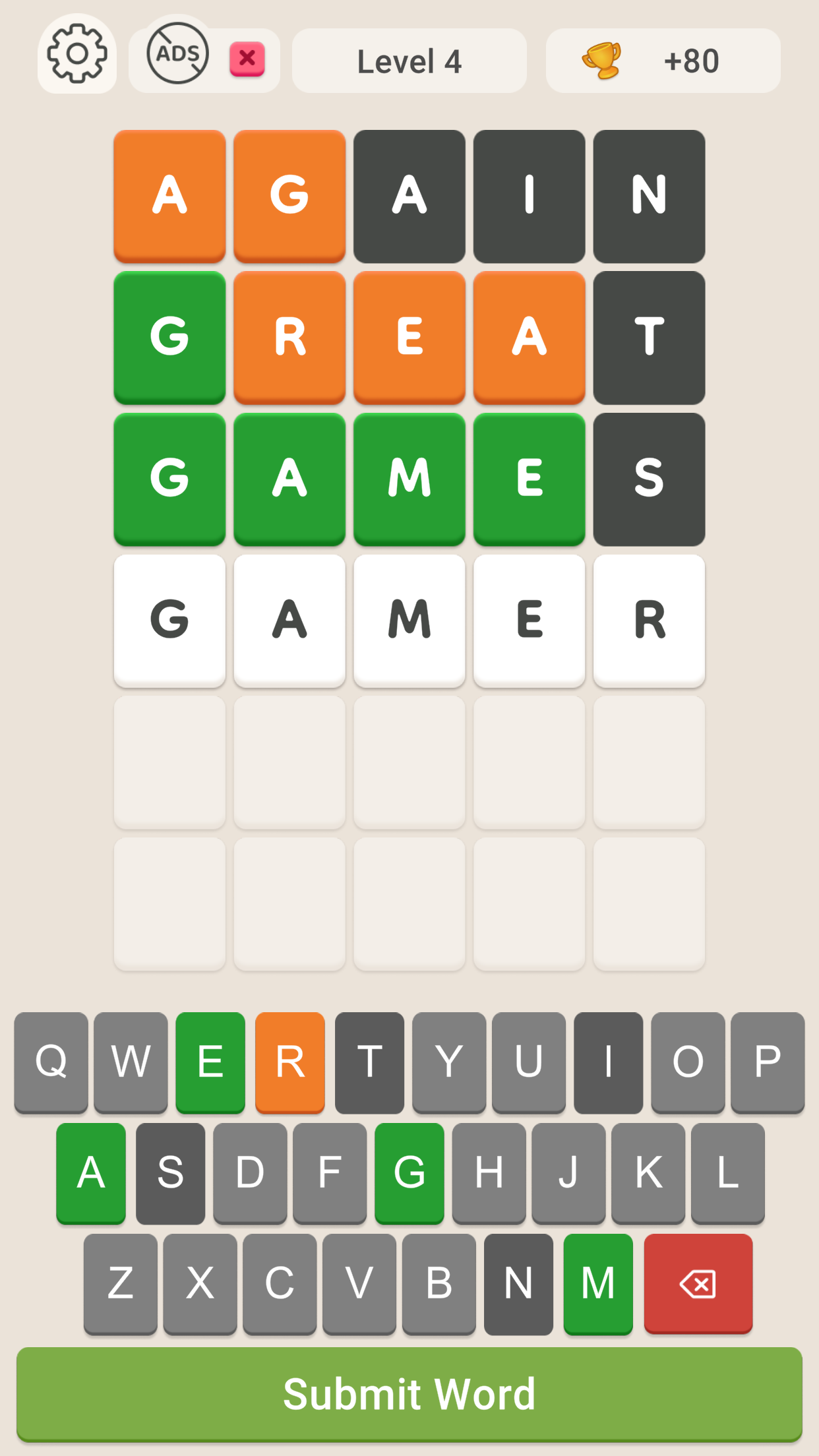Tap the P key

(x=768, y=1062)
